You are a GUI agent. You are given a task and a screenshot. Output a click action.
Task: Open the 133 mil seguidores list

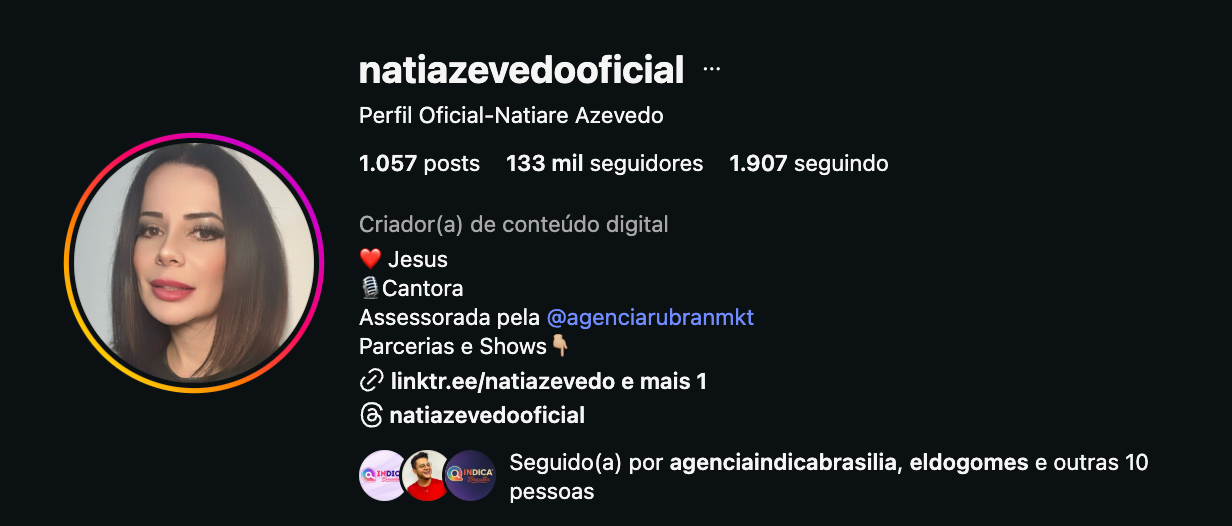point(604,163)
